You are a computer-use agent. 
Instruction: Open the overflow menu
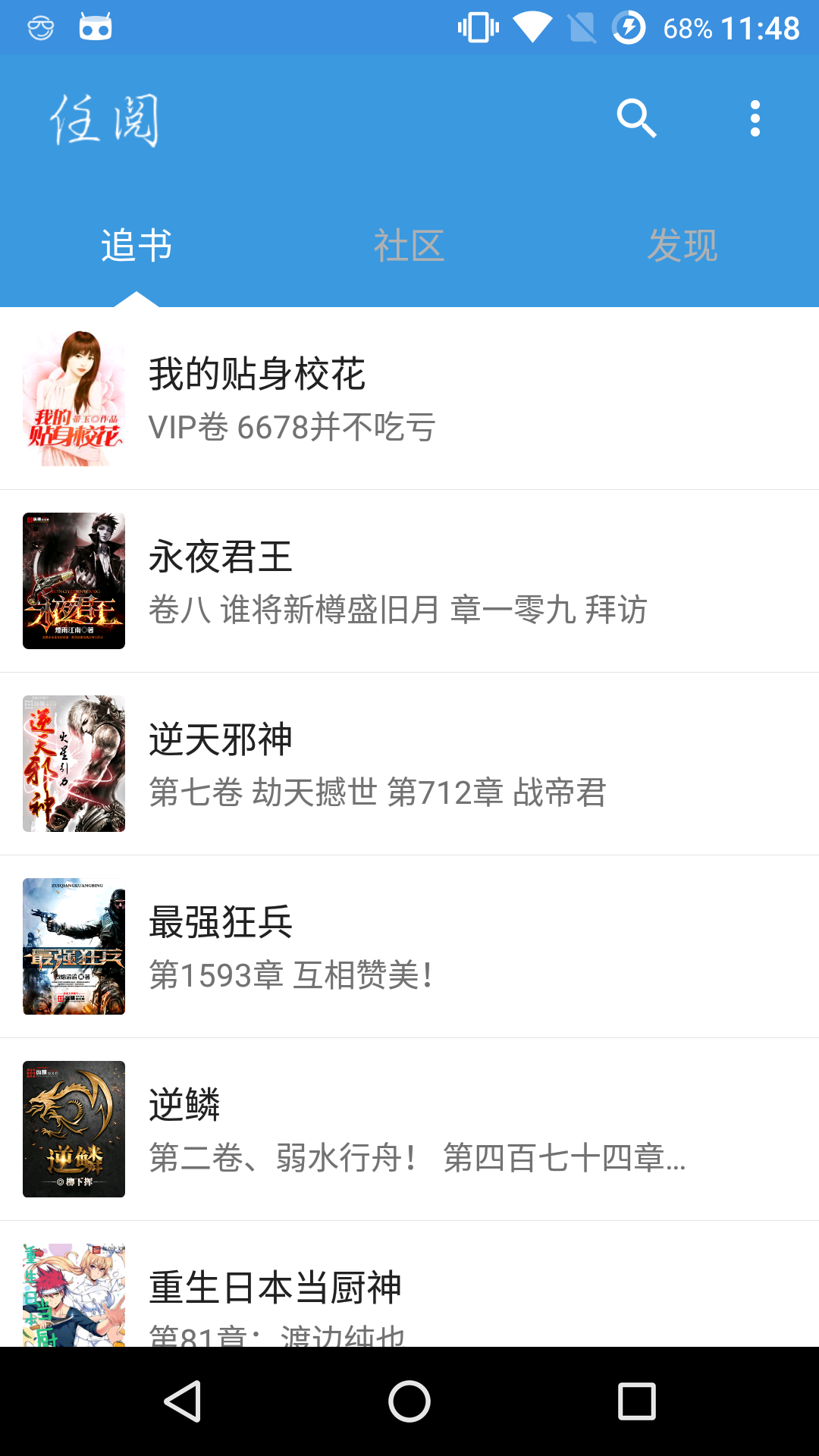(755, 119)
